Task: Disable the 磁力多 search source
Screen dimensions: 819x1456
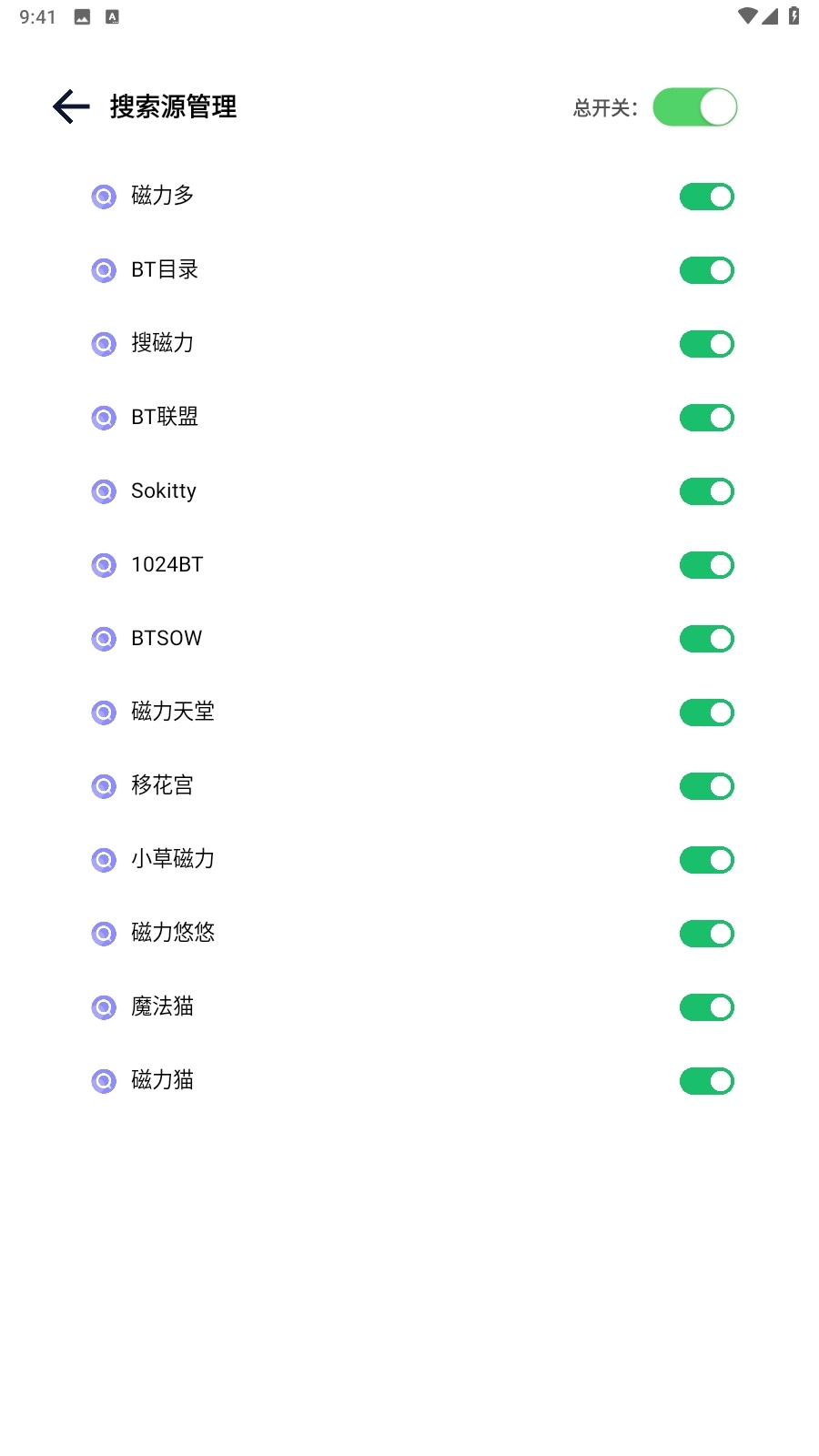Action: coord(707,196)
